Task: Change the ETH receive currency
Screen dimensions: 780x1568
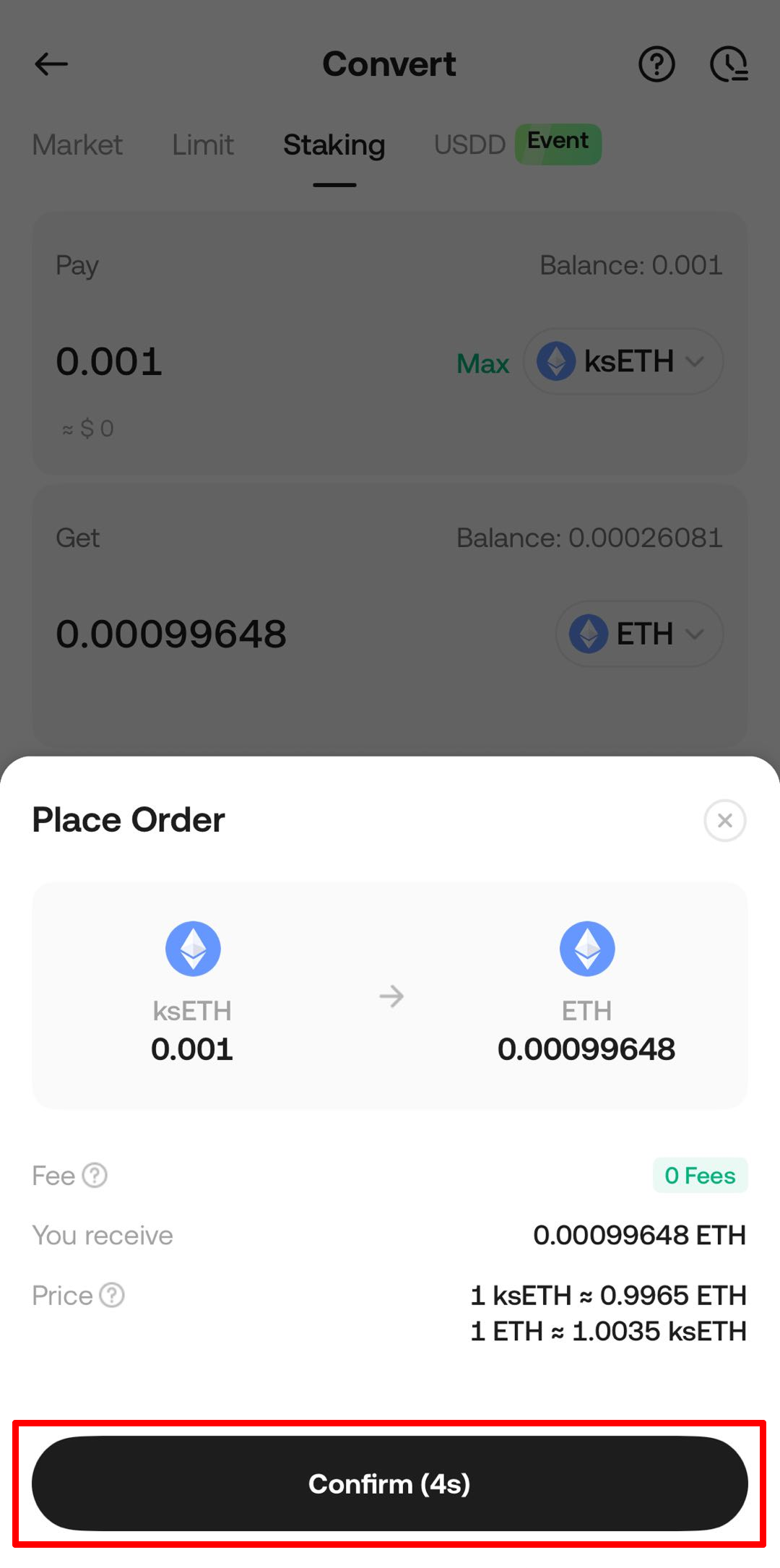Action: [638, 634]
